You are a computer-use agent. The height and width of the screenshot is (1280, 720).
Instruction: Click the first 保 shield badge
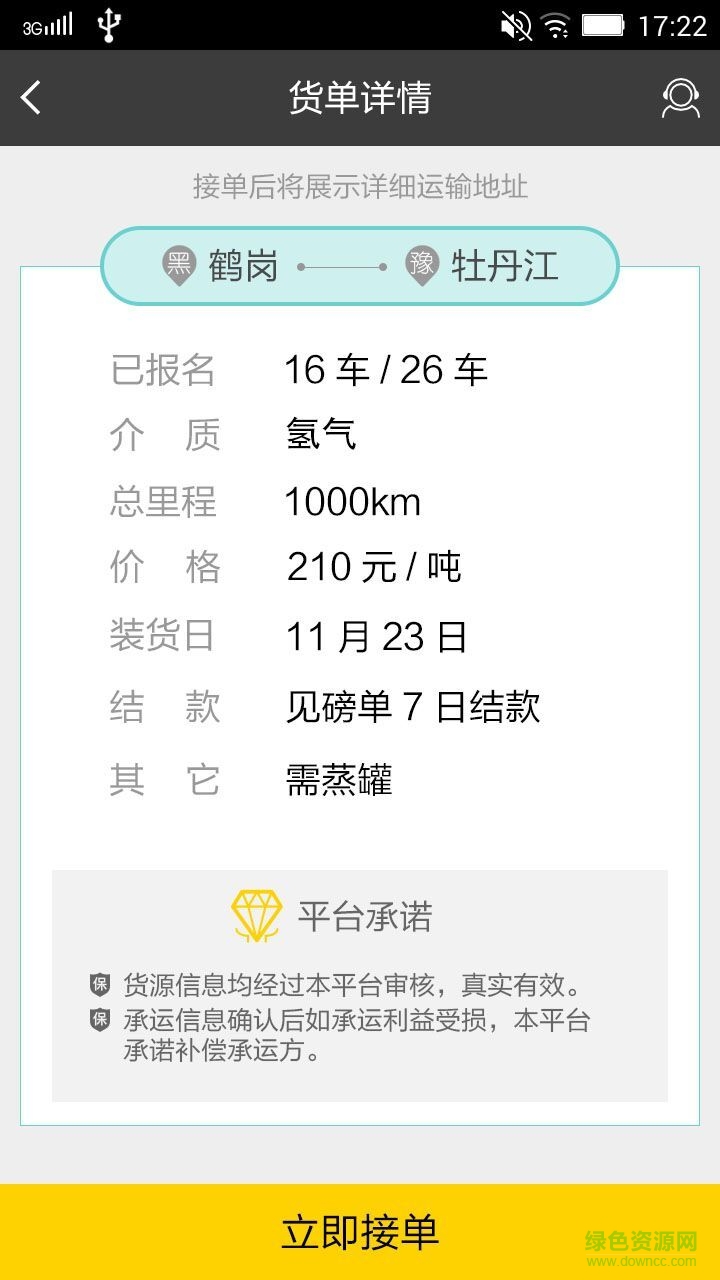point(98,984)
